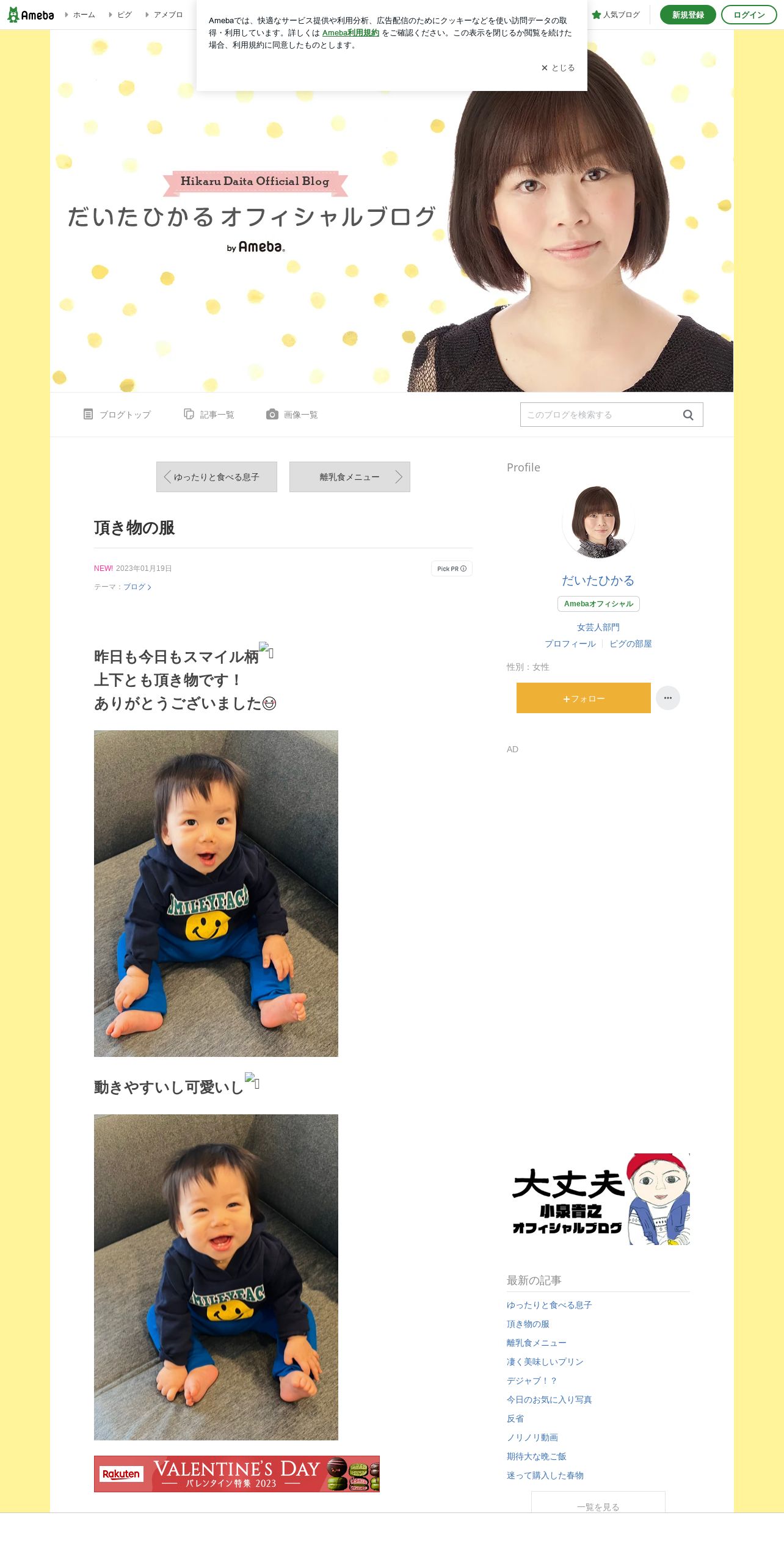The image size is (784, 1568).
Task: Open 人気ブログ in top bar
Action: coord(615,15)
